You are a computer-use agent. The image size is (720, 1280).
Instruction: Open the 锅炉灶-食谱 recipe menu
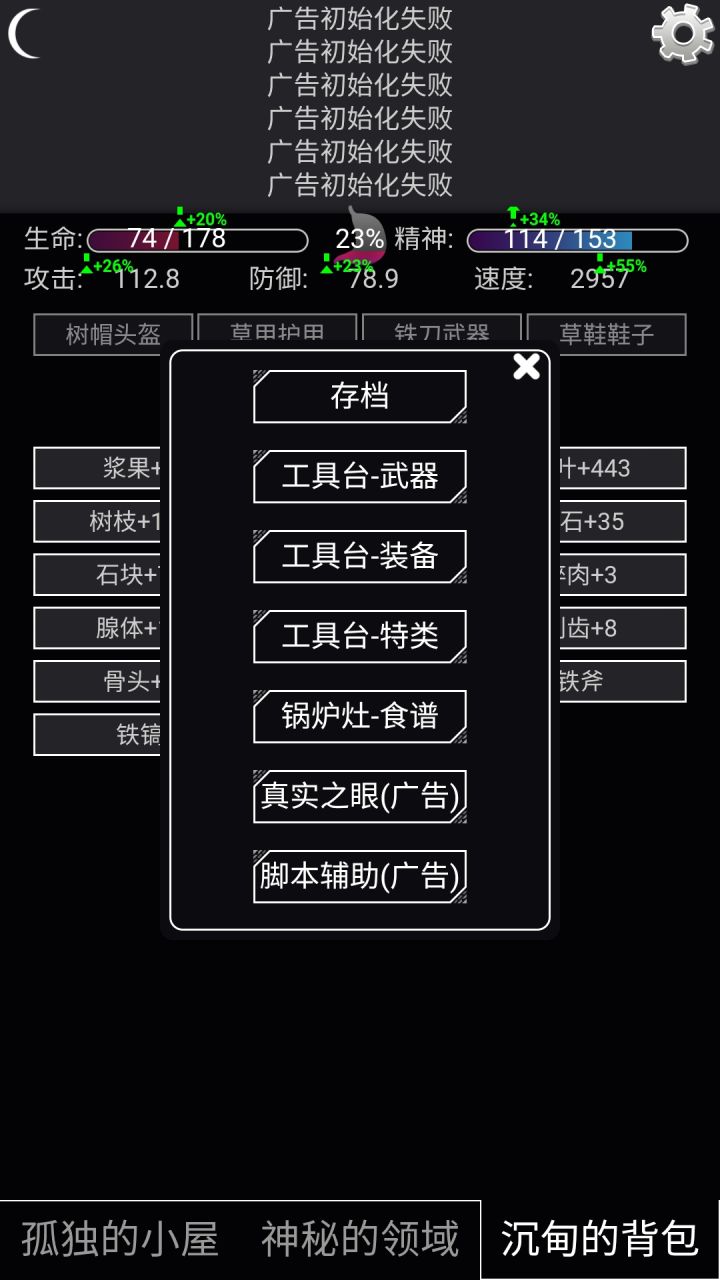pos(359,716)
